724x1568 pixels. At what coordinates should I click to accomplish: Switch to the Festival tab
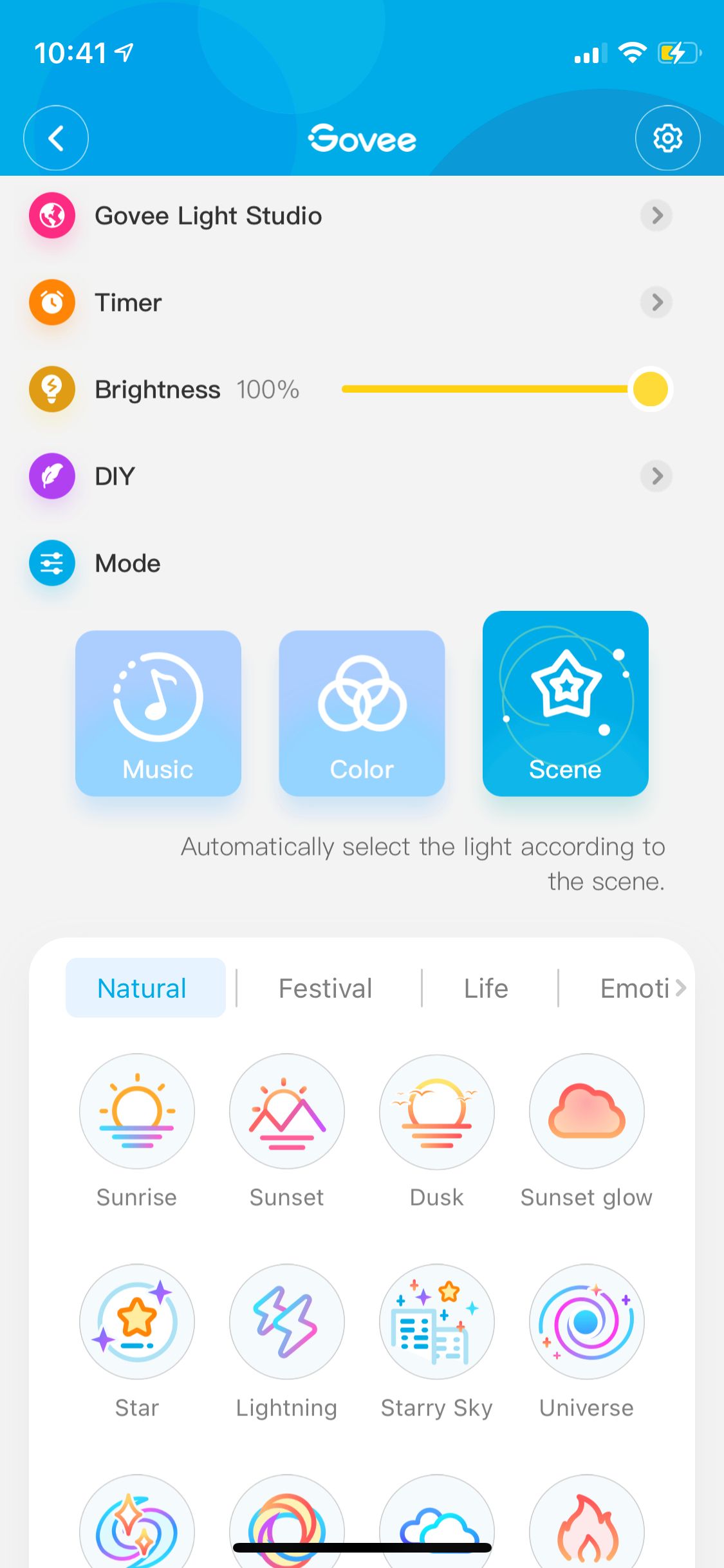[326, 988]
